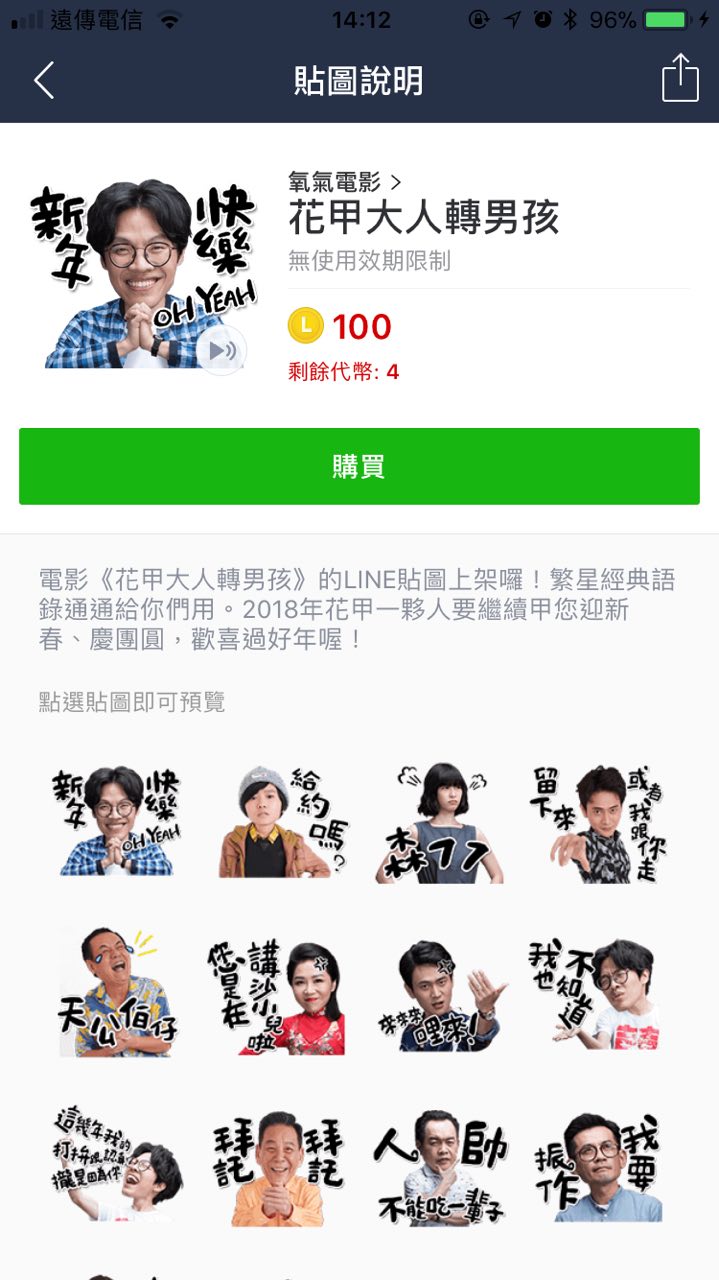Open the 氧氣電影 creator page

(x=344, y=181)
